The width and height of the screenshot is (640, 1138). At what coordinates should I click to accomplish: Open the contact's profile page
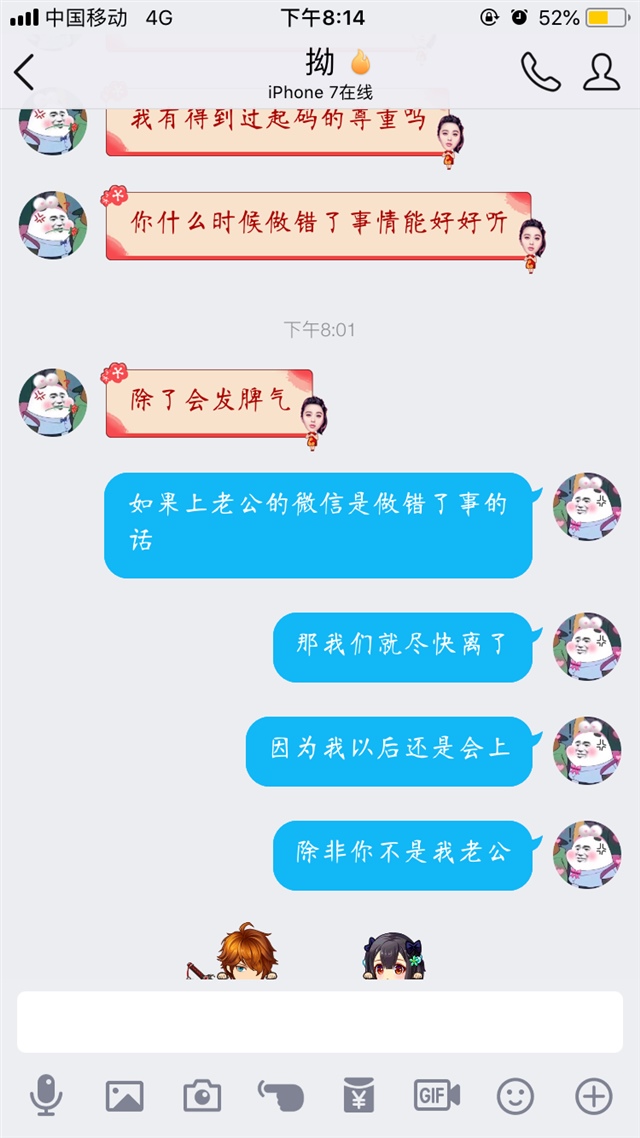pyautogui.click(x=601, y=71)
